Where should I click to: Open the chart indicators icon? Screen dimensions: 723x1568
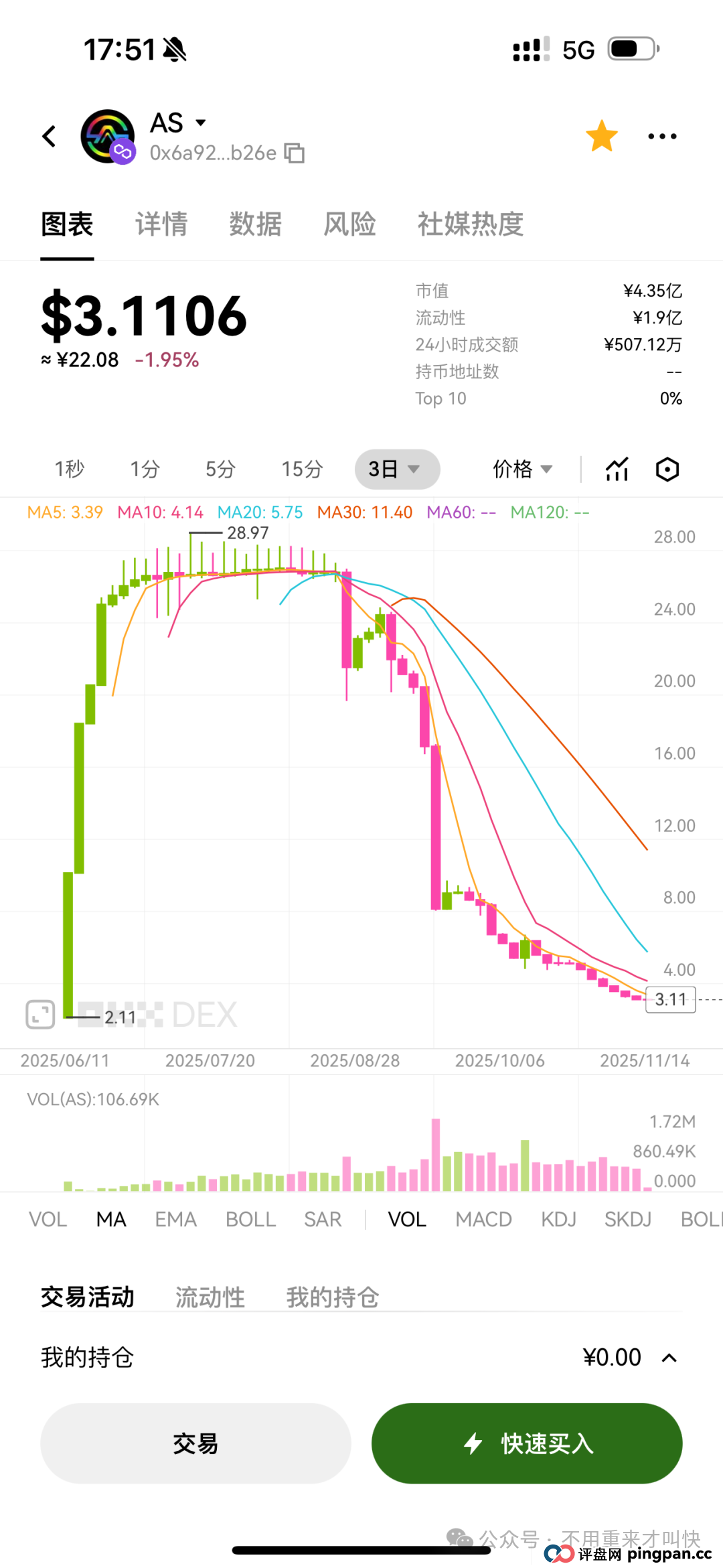[x=617, y=469]
